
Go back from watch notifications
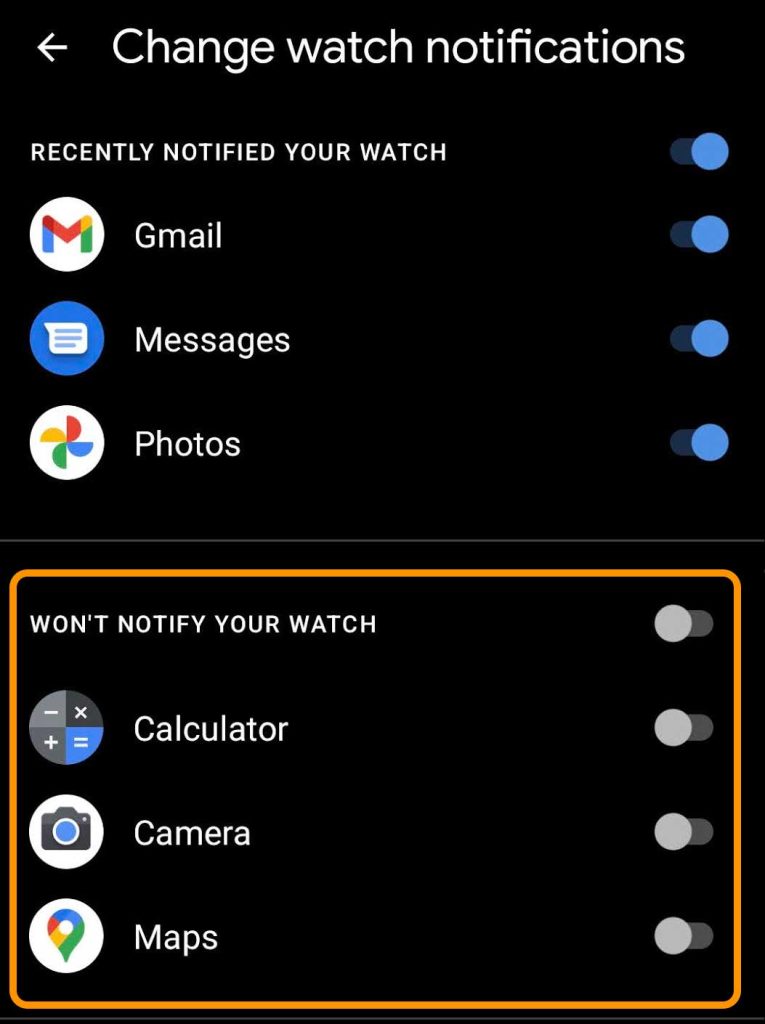(52, 48)
